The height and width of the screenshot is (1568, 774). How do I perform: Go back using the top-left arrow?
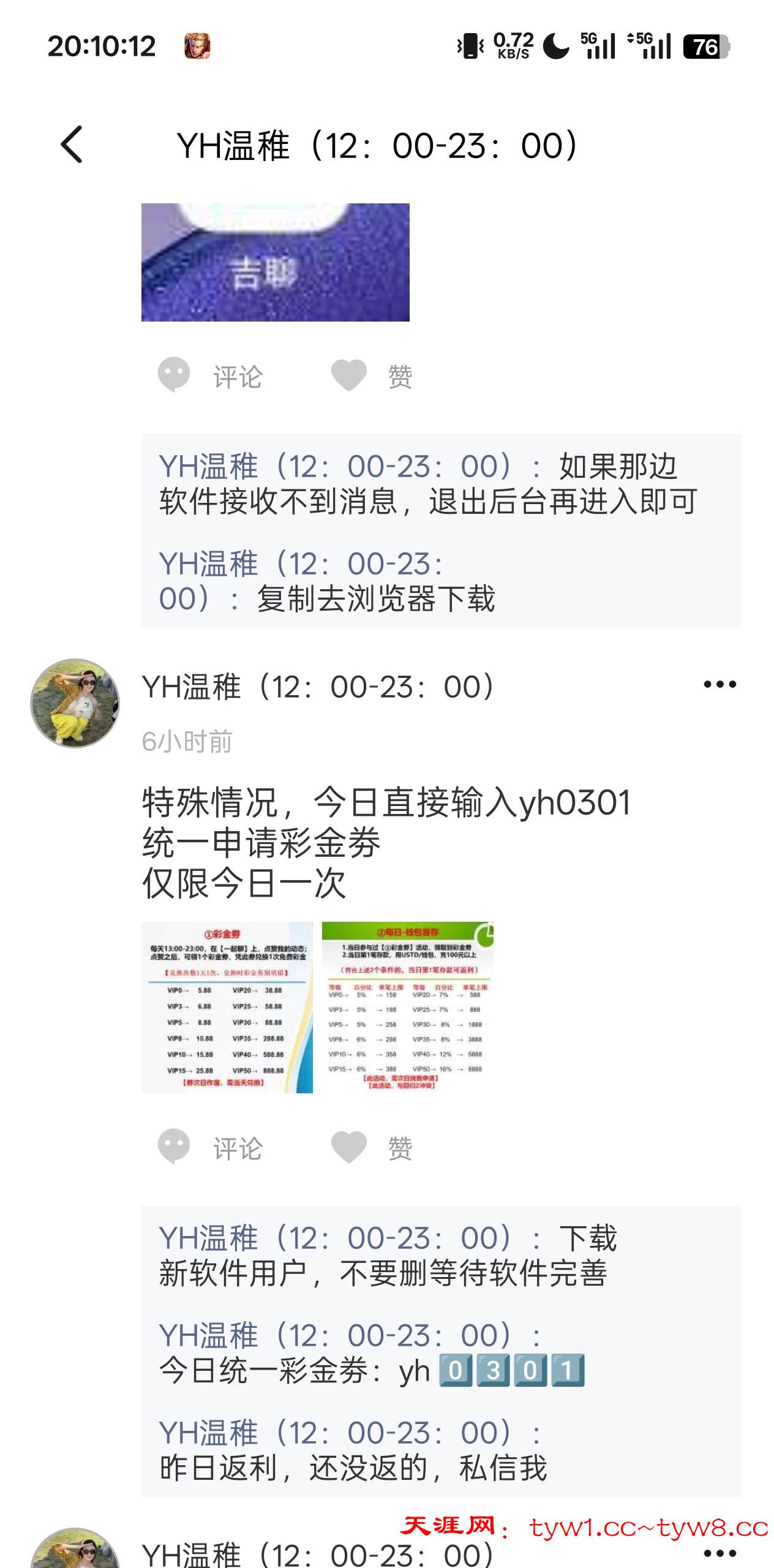click(x=72, y=145)
